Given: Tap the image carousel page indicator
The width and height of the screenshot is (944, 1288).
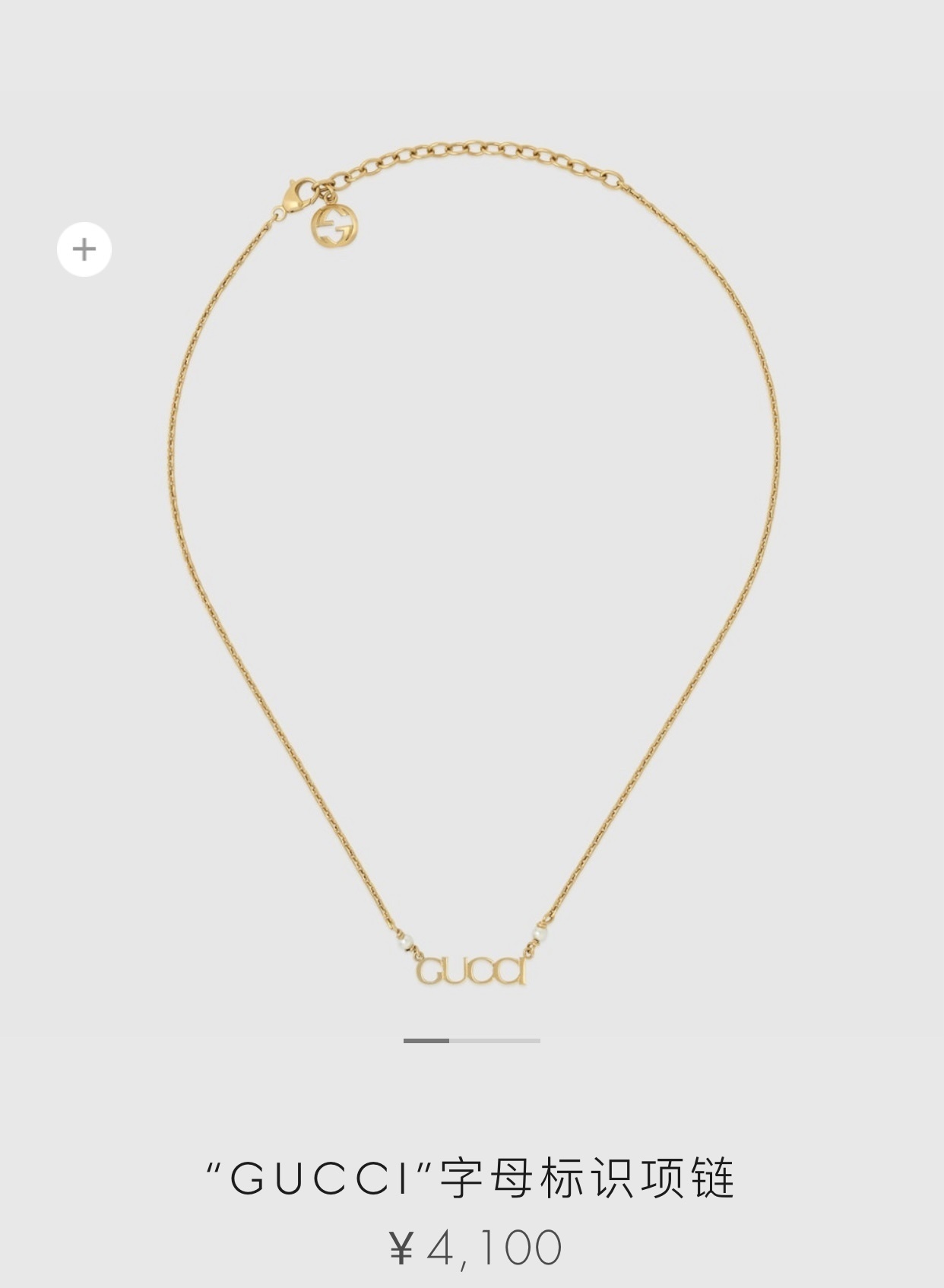Looking at the screenshot, I should [471, 1040].
